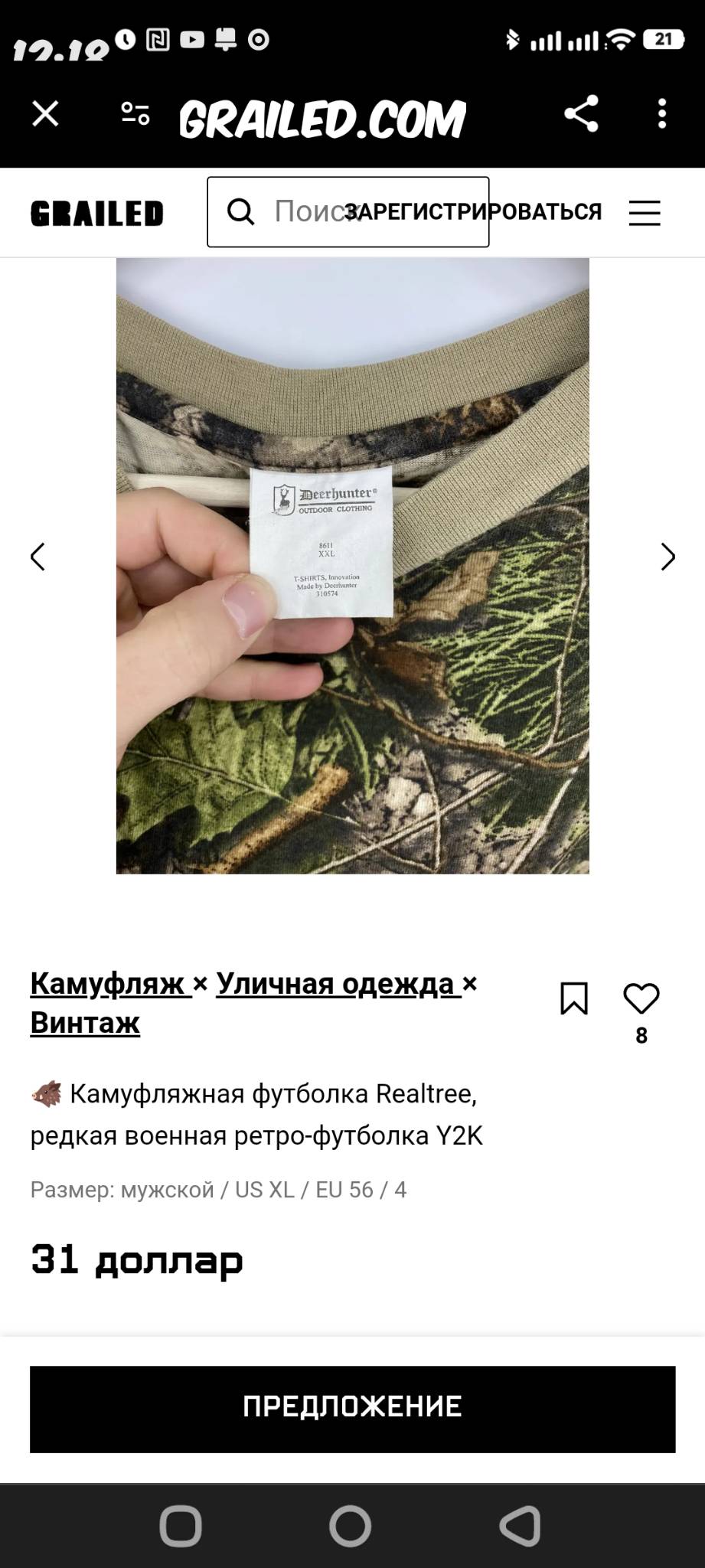The height and width of the screenshot is (1568, 705).
Task: Tap the ЗАРЕГИСТРИРОВАТЬСЯ sign-up link
Action: pos(473,211)
